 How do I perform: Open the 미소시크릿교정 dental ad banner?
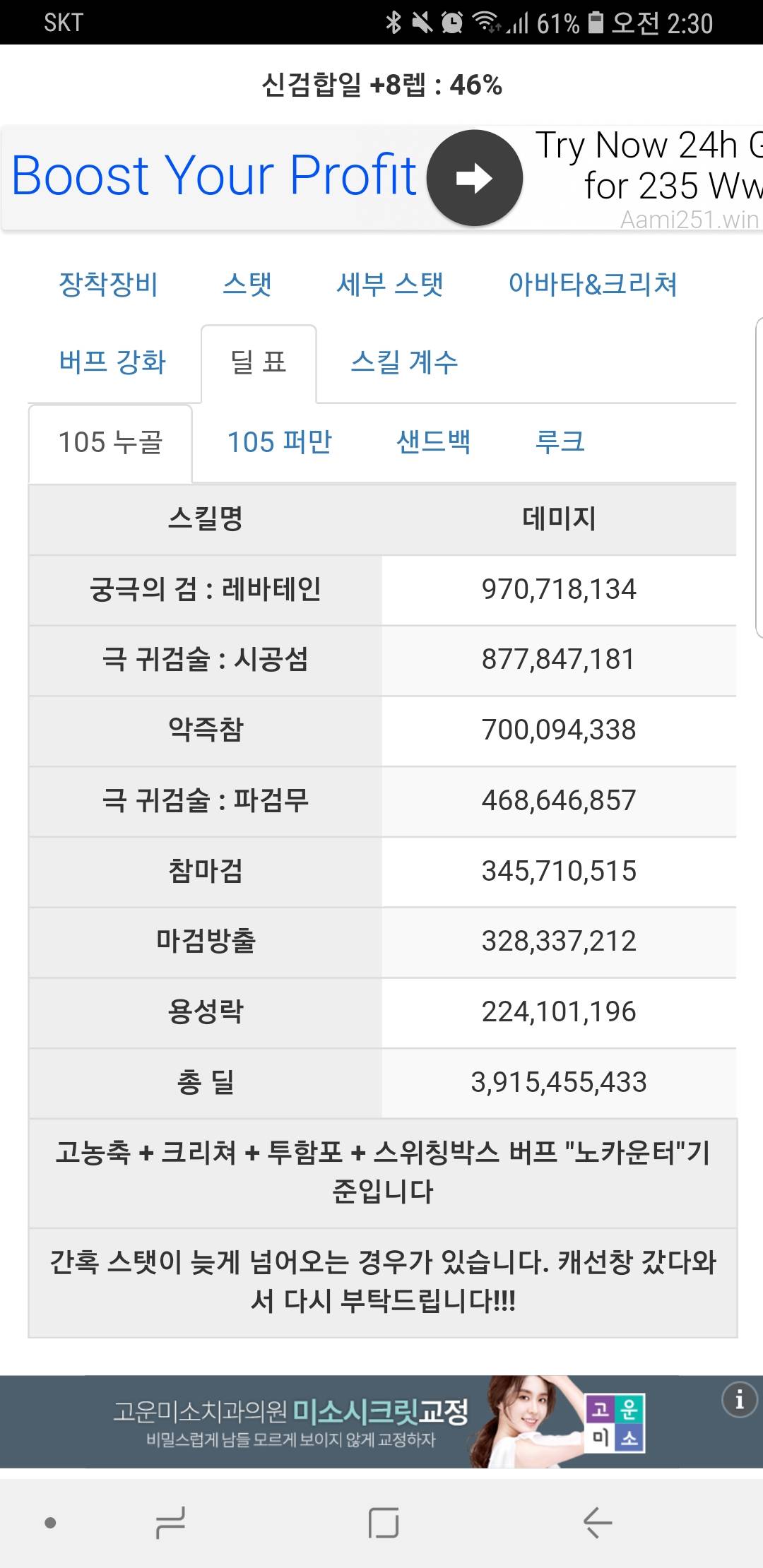point(381,1421)
